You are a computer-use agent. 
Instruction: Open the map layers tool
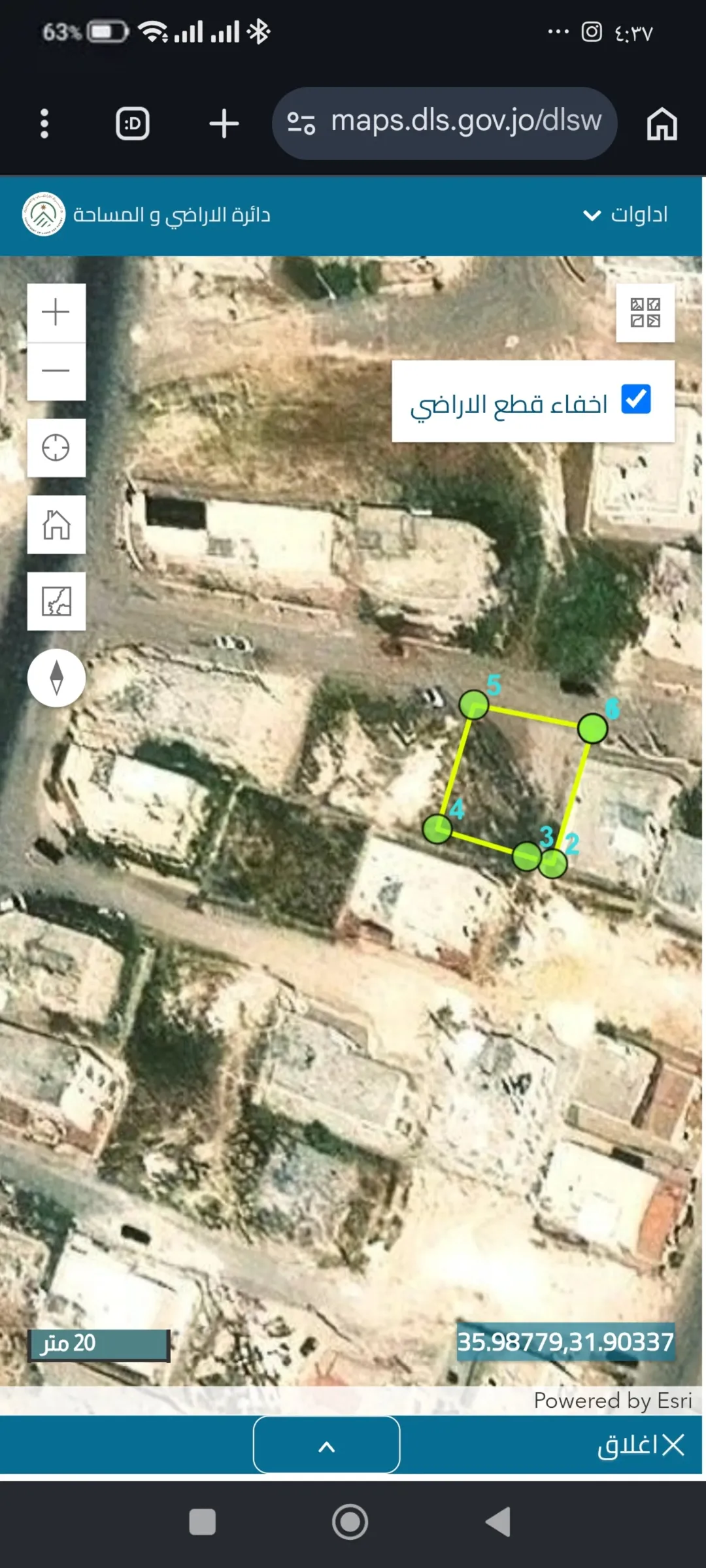click(x=56, y=601)
